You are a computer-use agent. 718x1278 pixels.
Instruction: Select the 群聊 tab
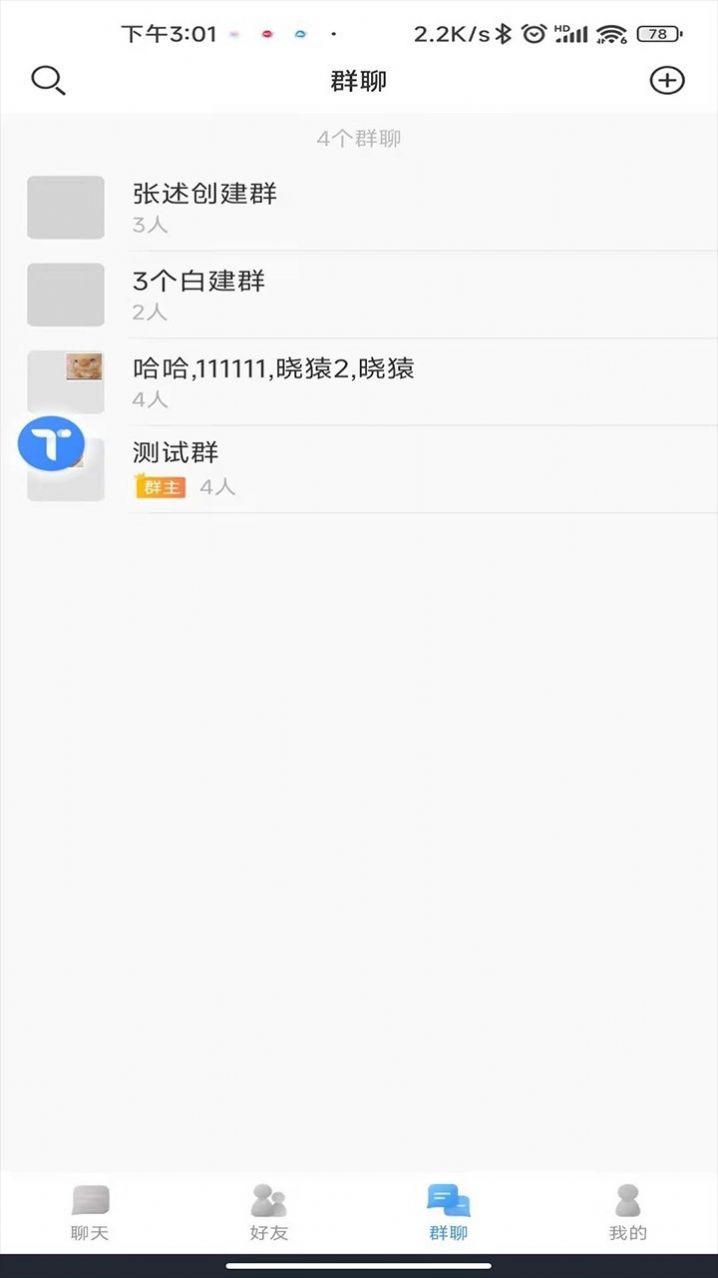448,1211
